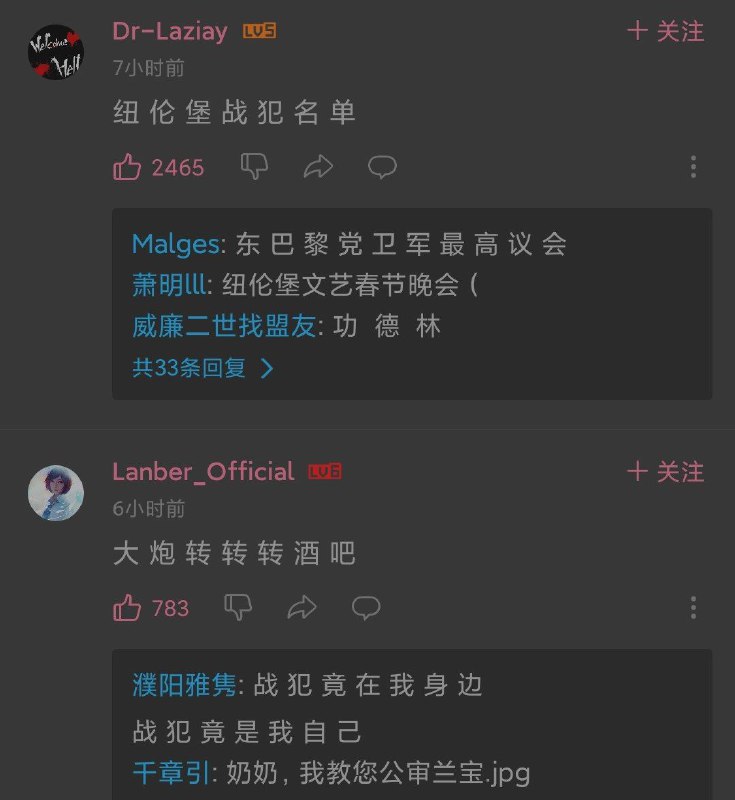The width and height of the screenshot is (735, 800).
Task: Open more options on Dr-Laziay's comment
Action: pos(693,167)
